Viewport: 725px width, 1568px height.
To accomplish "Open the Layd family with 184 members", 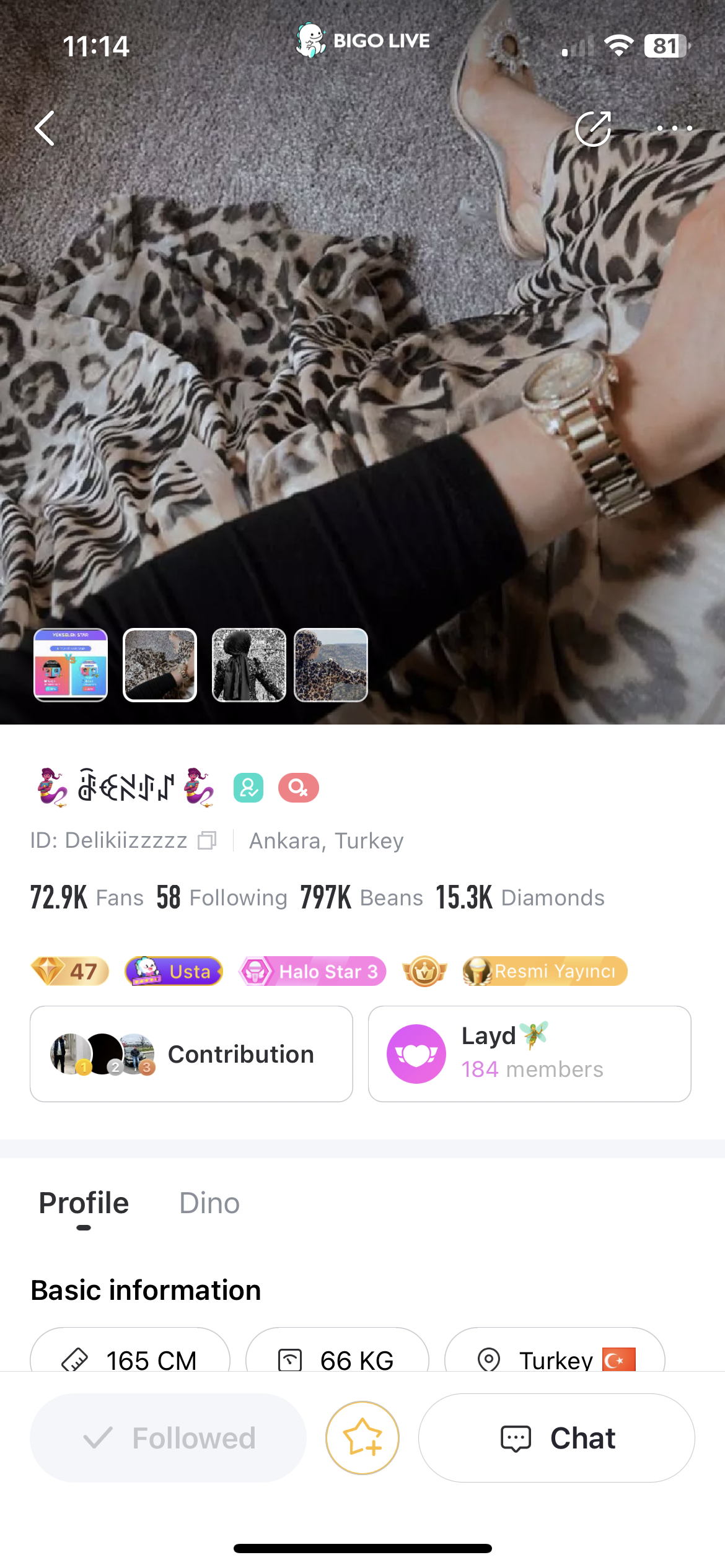I will tap(529, 1054).
